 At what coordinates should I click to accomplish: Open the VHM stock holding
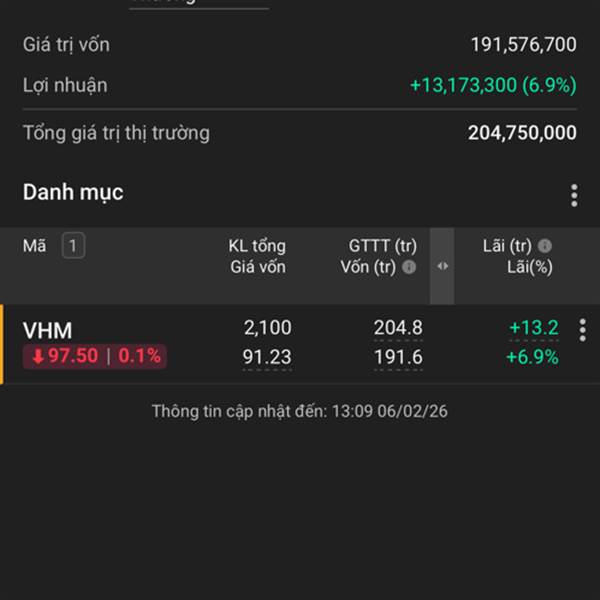point(47,330)
